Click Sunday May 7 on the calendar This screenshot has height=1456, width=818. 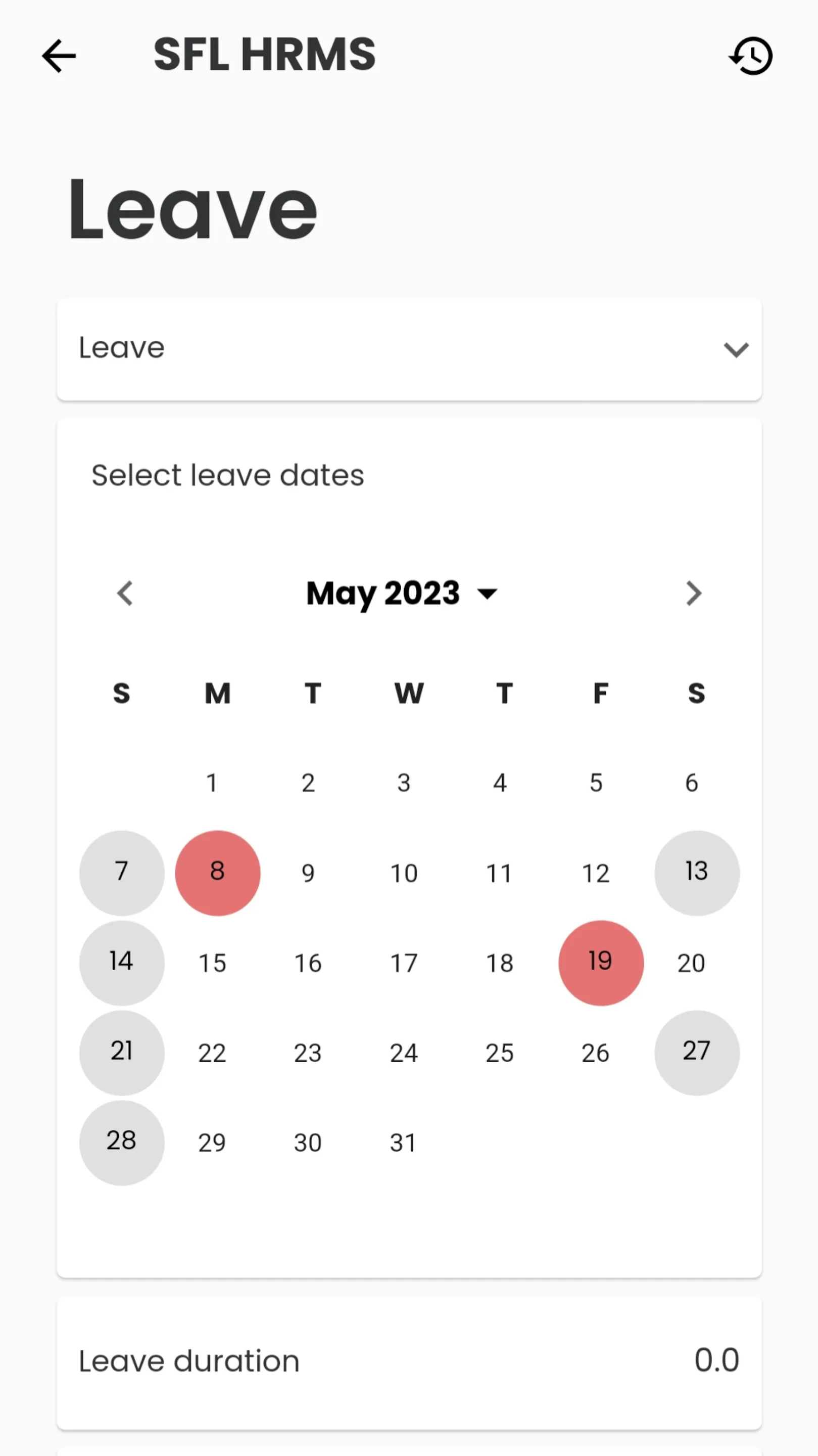point(121,872)
